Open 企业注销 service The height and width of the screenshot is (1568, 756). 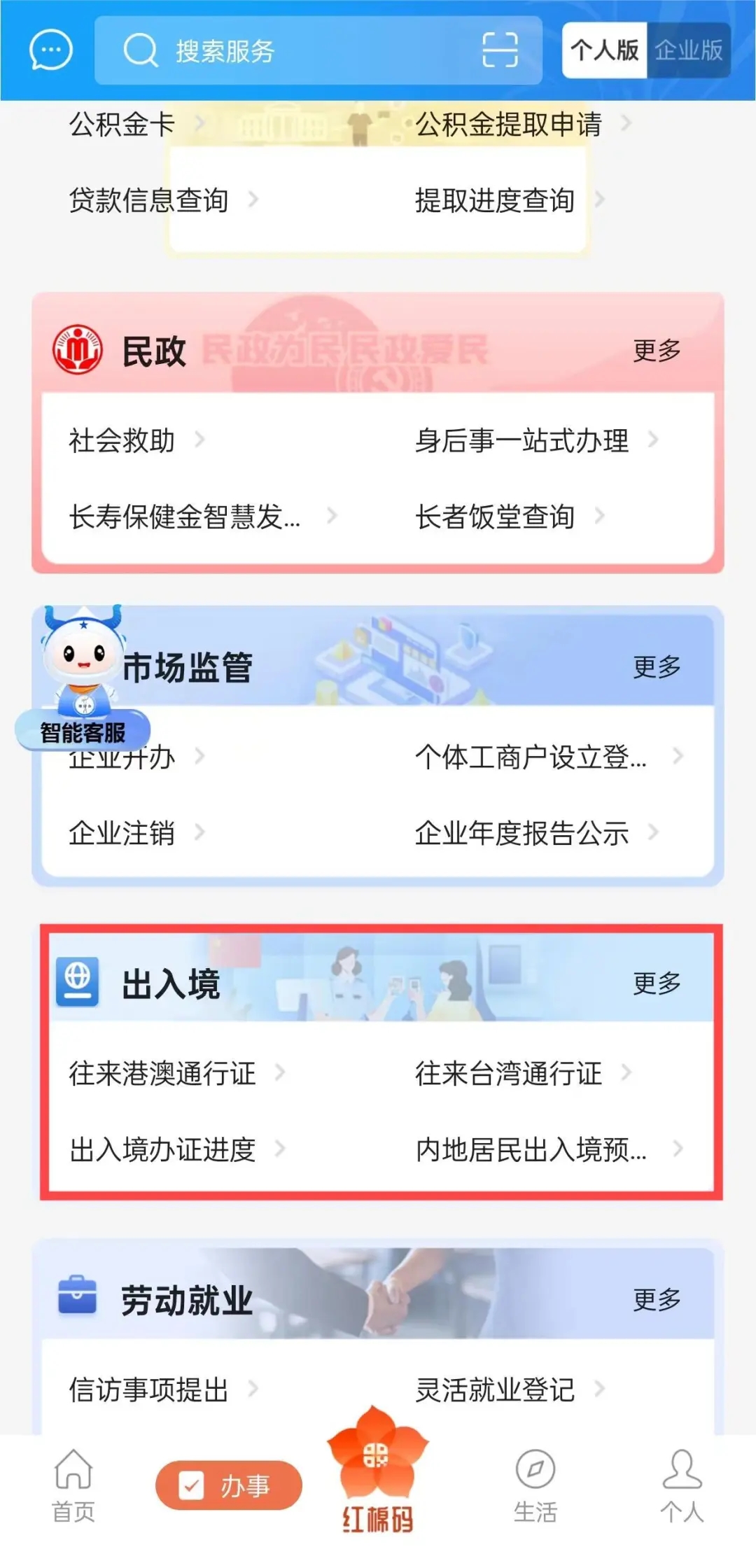point(122,833)
